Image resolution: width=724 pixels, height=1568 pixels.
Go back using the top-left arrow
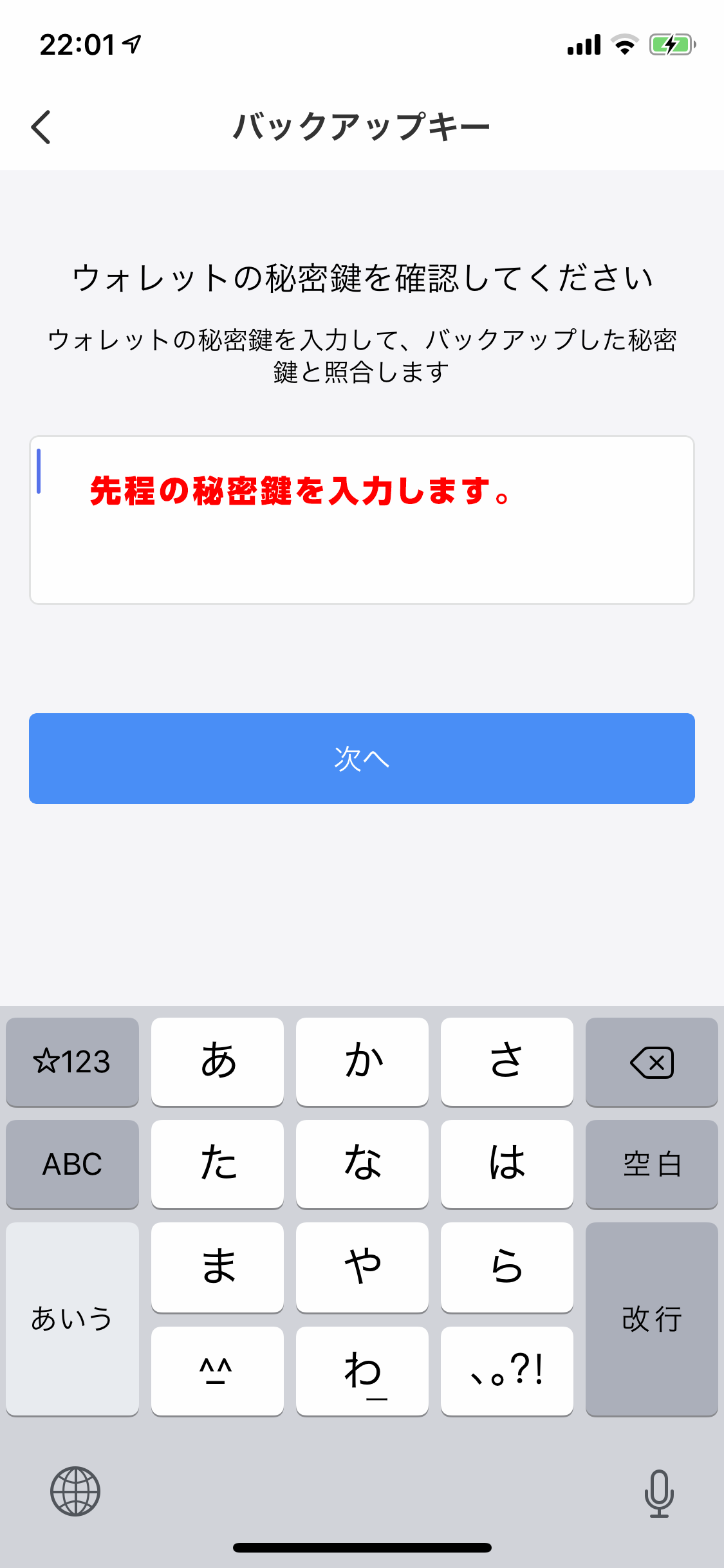click(x=41, y=126)
